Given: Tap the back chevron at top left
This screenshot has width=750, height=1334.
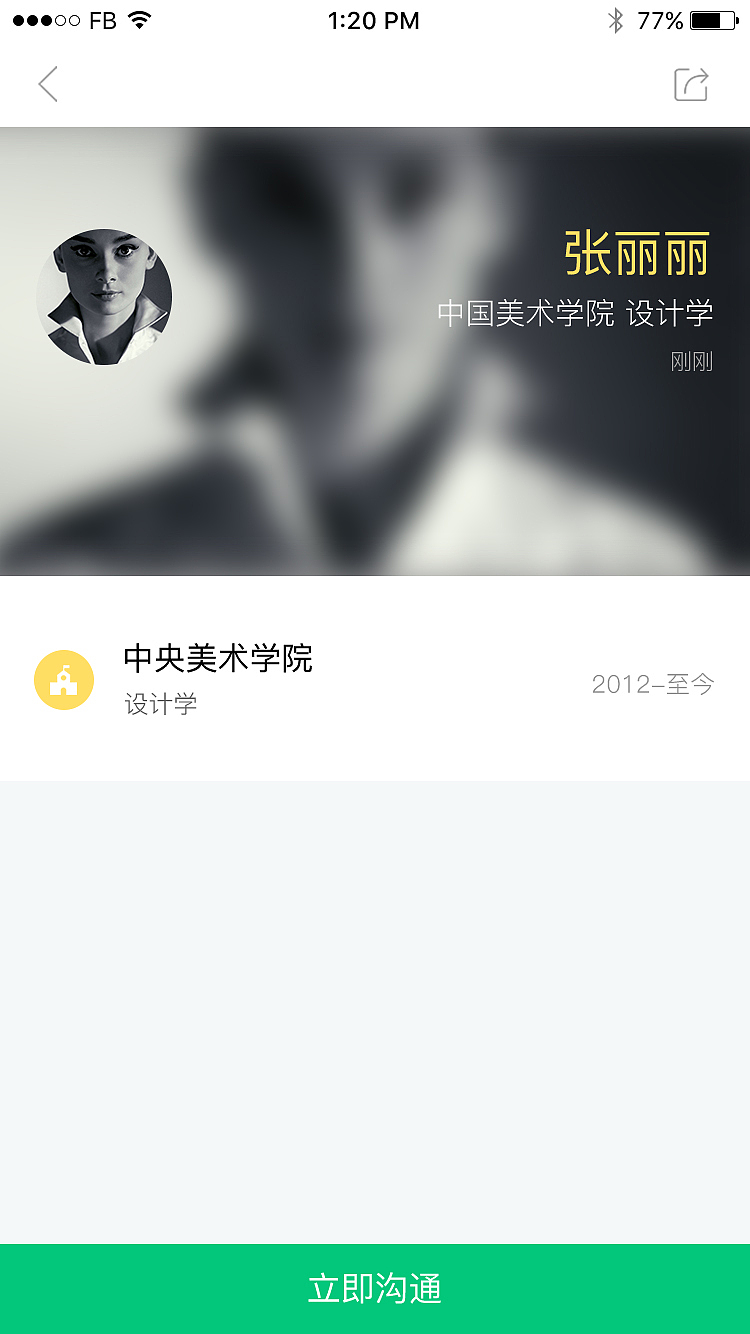Looking at the screenshot, I should 48,84.
